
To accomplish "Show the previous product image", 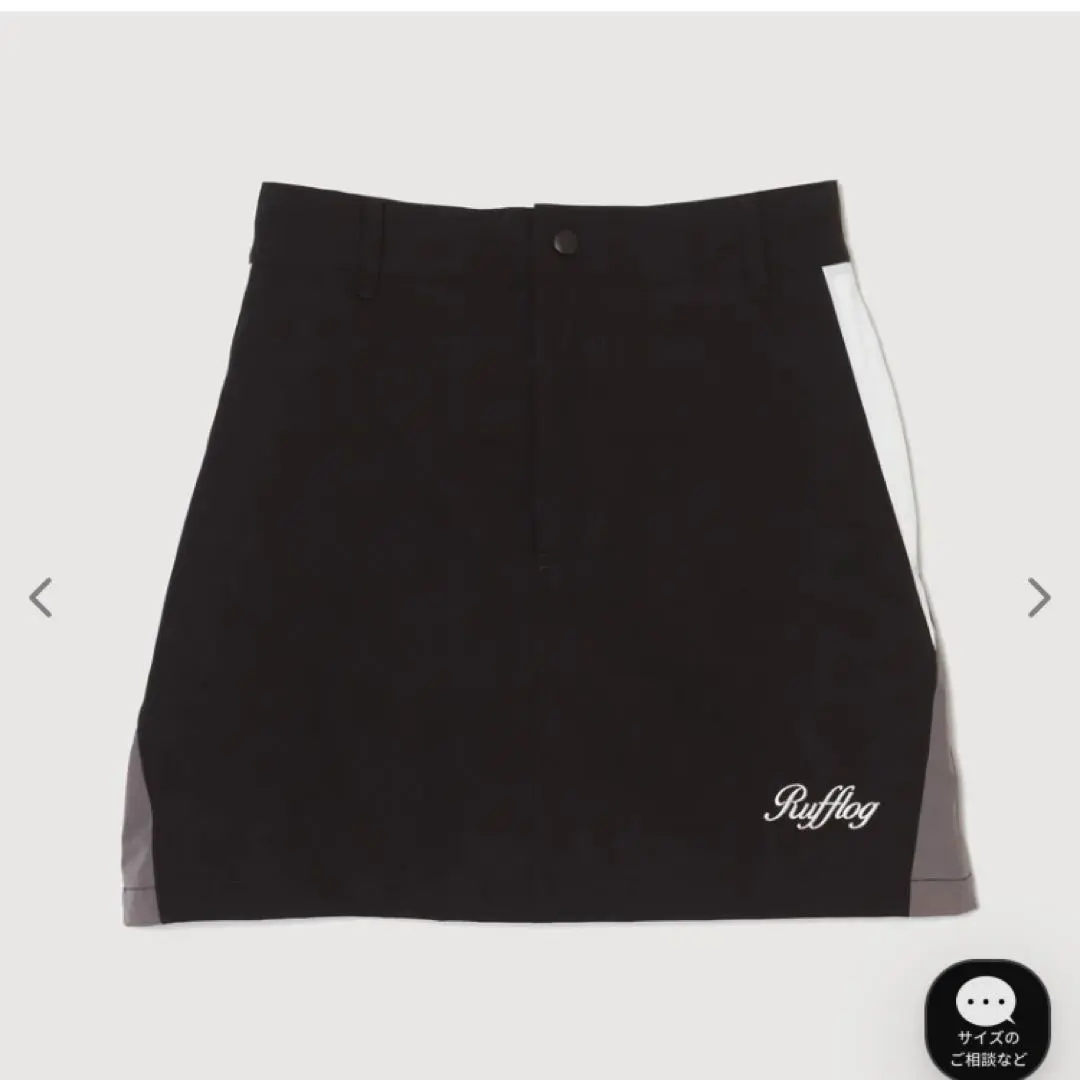I will click(x=40, y=599).
